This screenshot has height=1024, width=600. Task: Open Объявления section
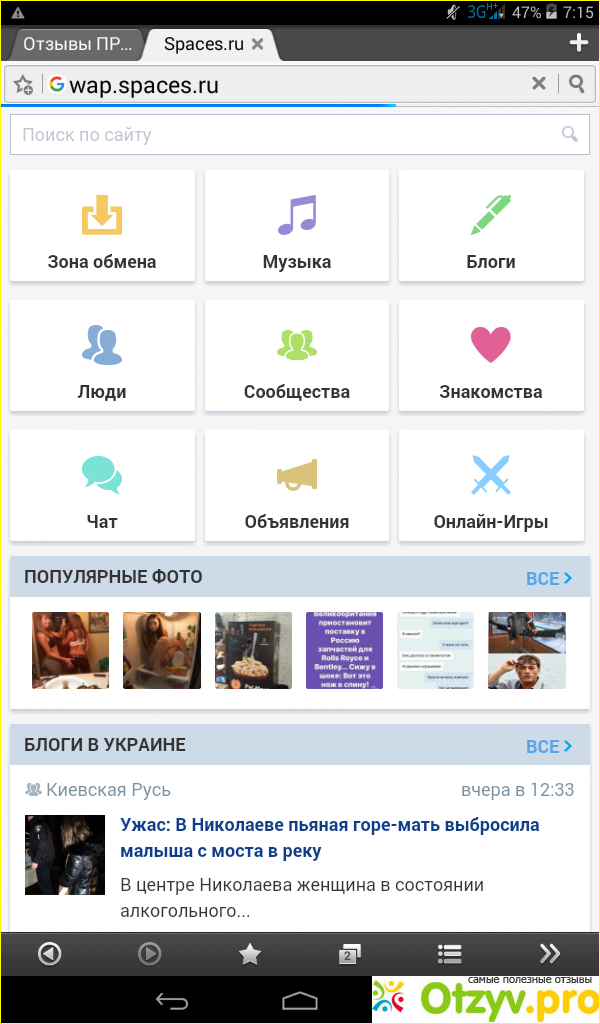pyautogui.click(x=297, y=485)
